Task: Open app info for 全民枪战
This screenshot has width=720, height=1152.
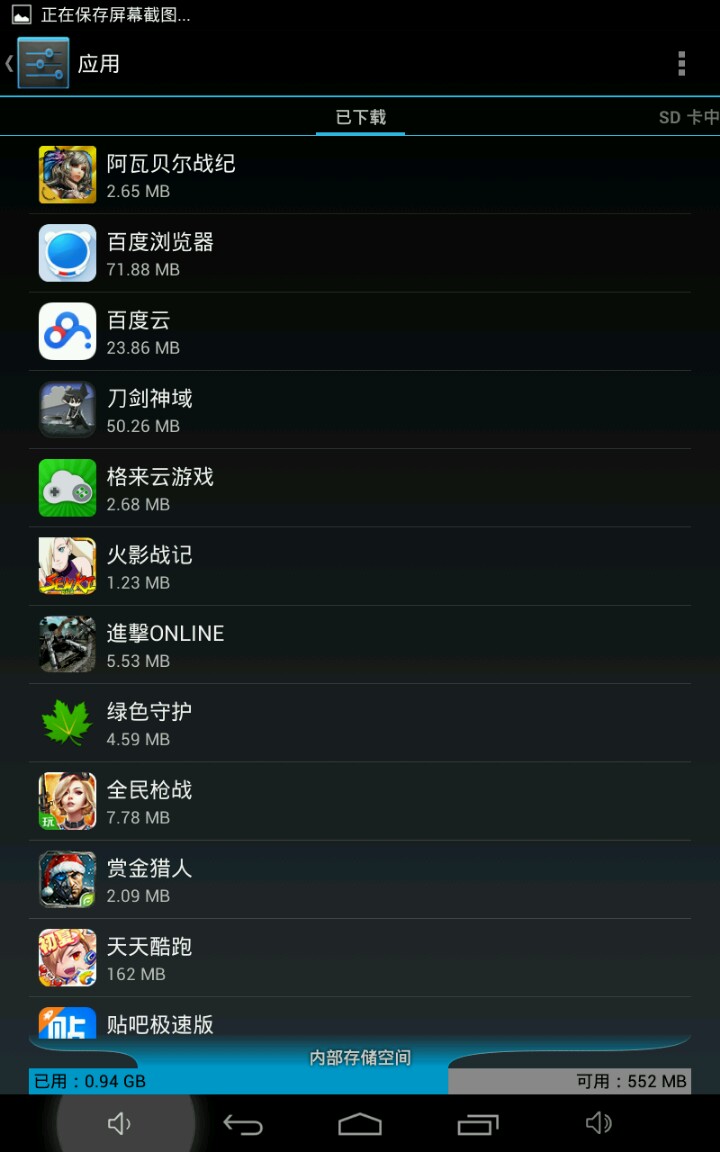Action: tap(360, 801)
